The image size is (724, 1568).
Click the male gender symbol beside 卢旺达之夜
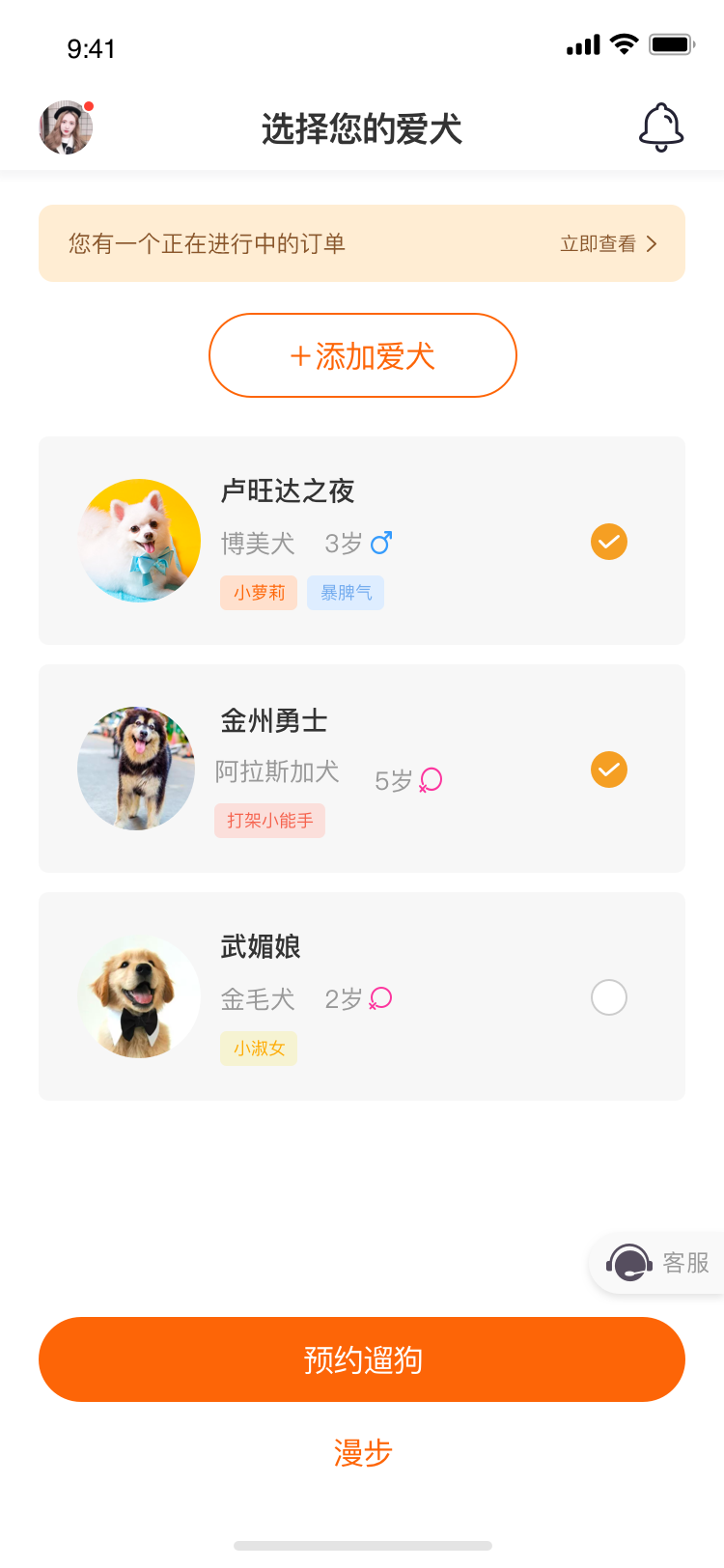click(x=380, y=542)
